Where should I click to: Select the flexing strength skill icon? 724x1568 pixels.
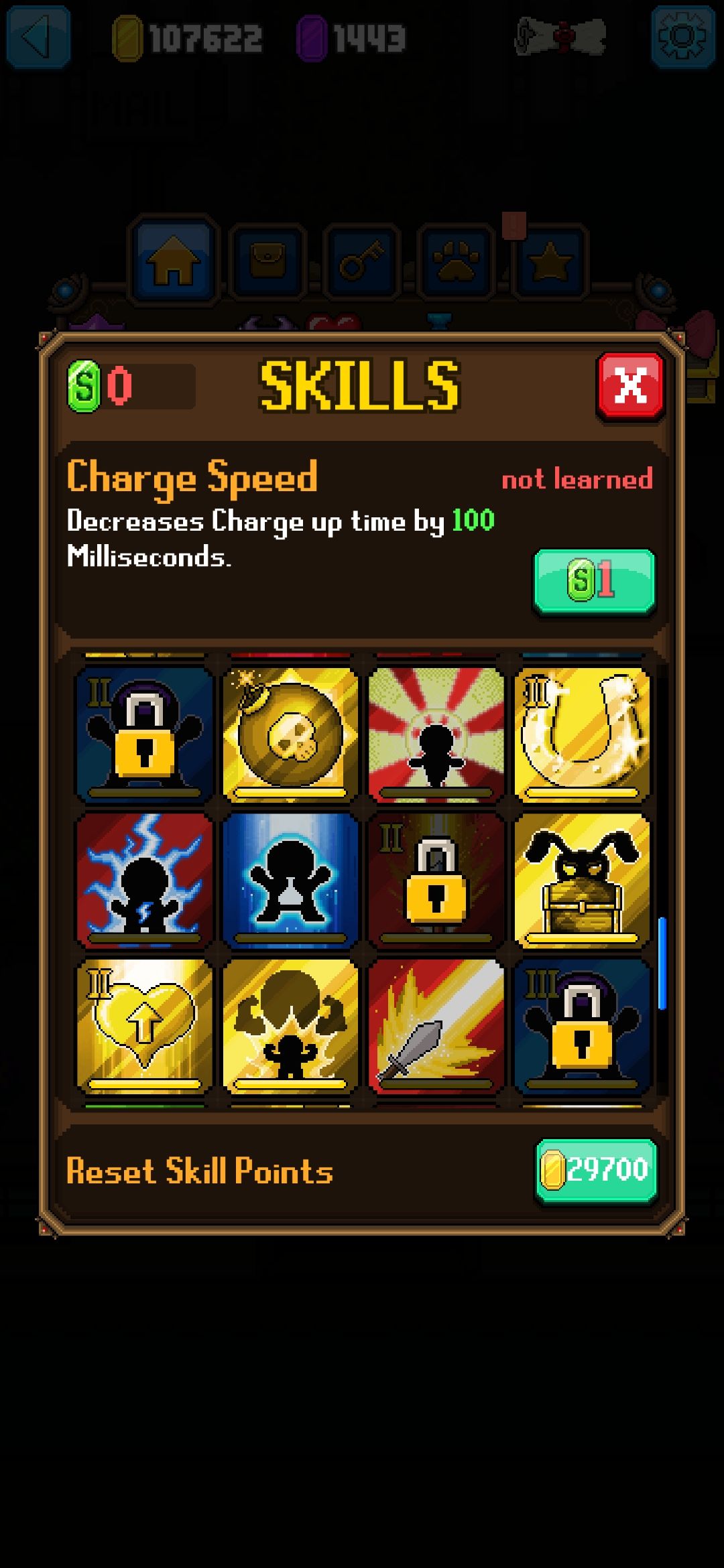pyautogui.click(x=289, y=1025)
